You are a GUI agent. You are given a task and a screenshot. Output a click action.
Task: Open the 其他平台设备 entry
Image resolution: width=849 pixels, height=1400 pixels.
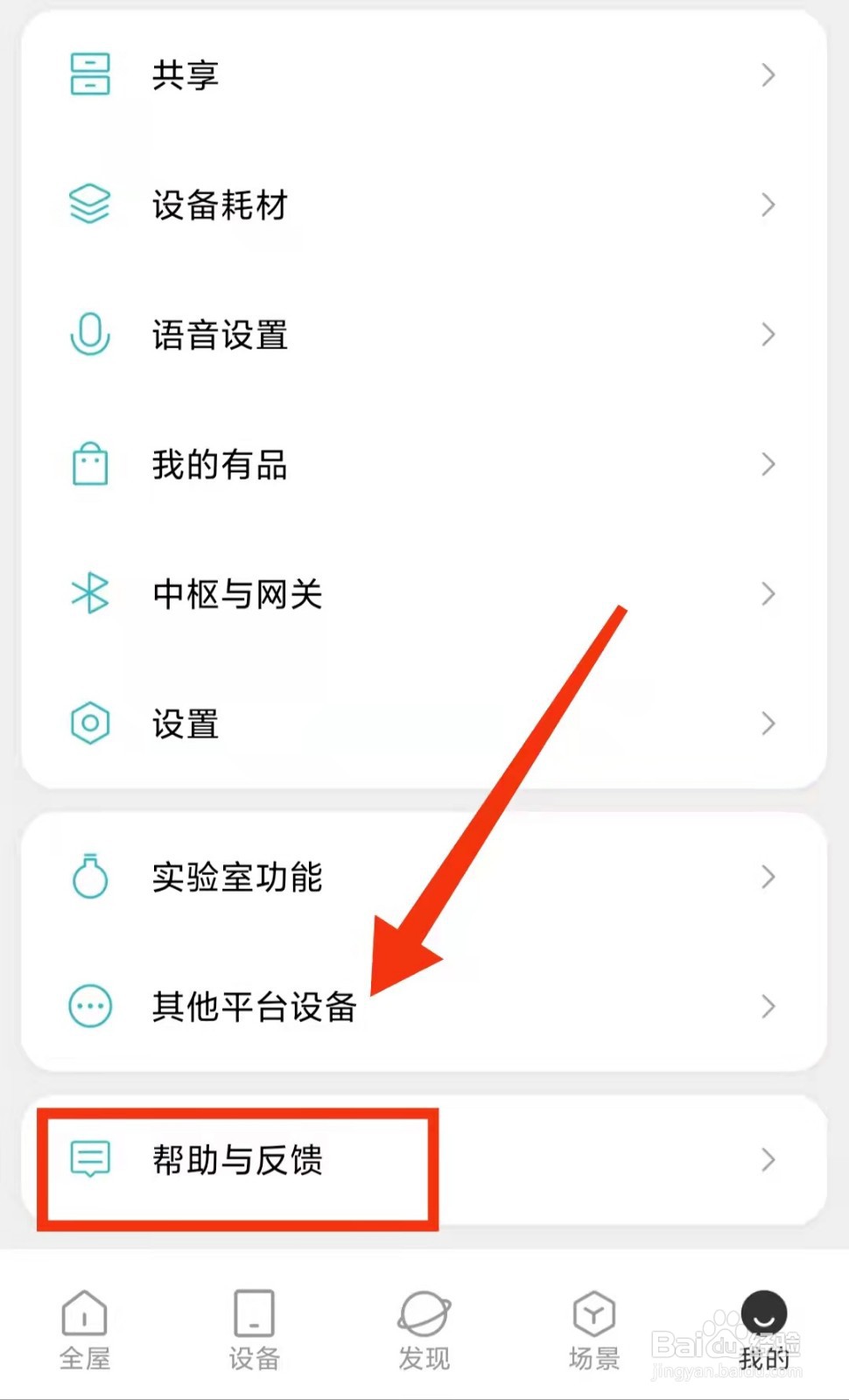[254, 1006]
